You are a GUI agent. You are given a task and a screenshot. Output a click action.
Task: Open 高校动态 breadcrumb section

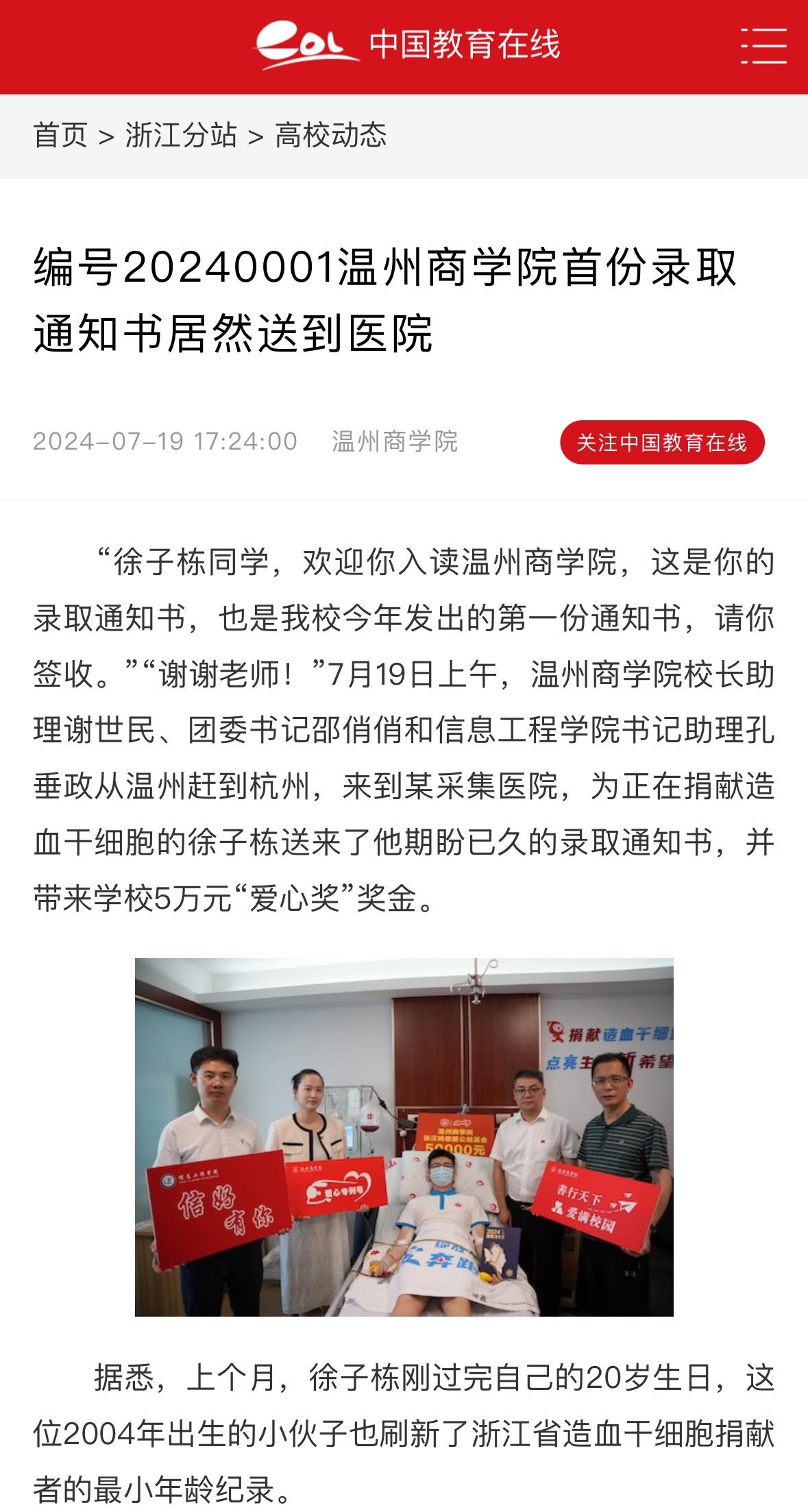pyautogui.click(x=330, y=135)
